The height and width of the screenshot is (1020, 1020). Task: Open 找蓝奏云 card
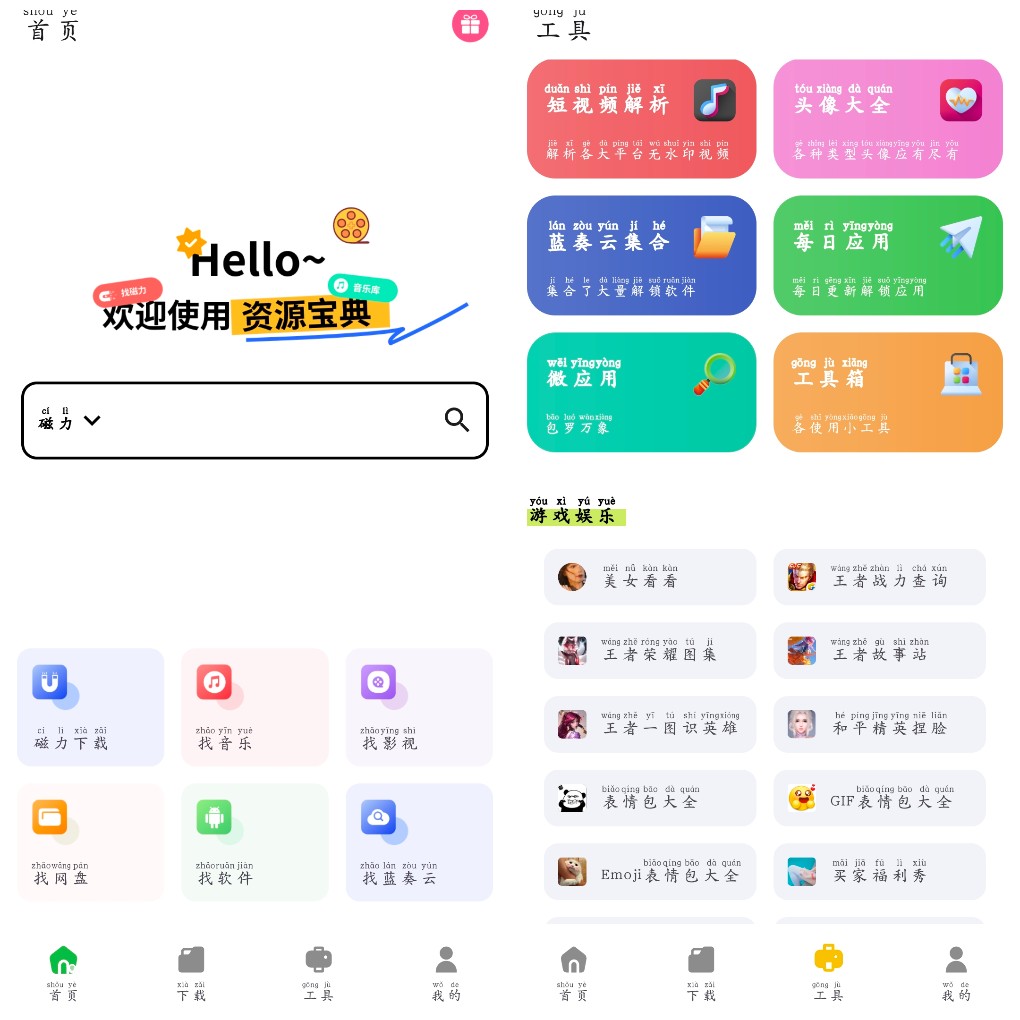click(419, 842)
